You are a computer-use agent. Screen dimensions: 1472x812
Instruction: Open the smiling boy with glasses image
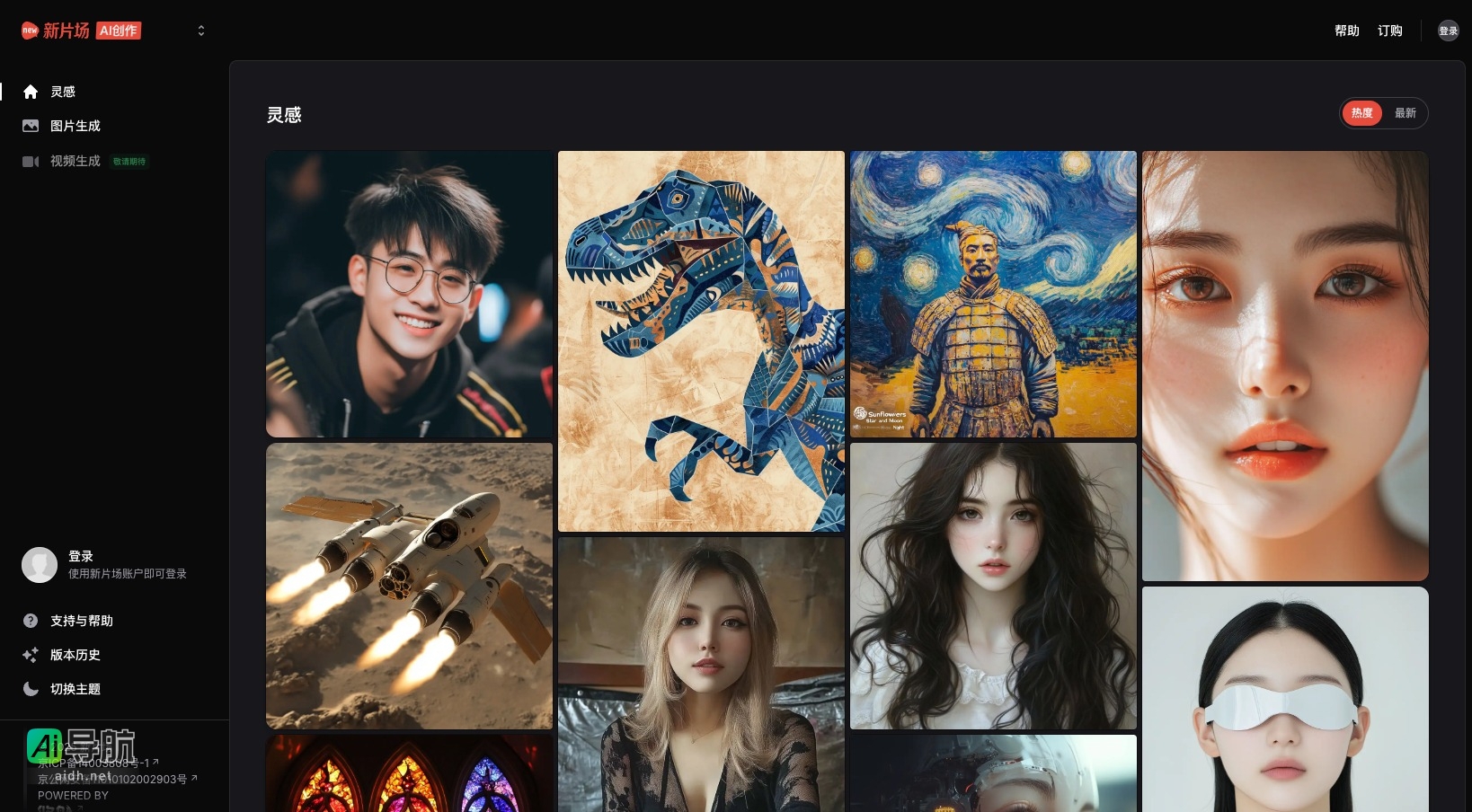[x=409, y=294]
